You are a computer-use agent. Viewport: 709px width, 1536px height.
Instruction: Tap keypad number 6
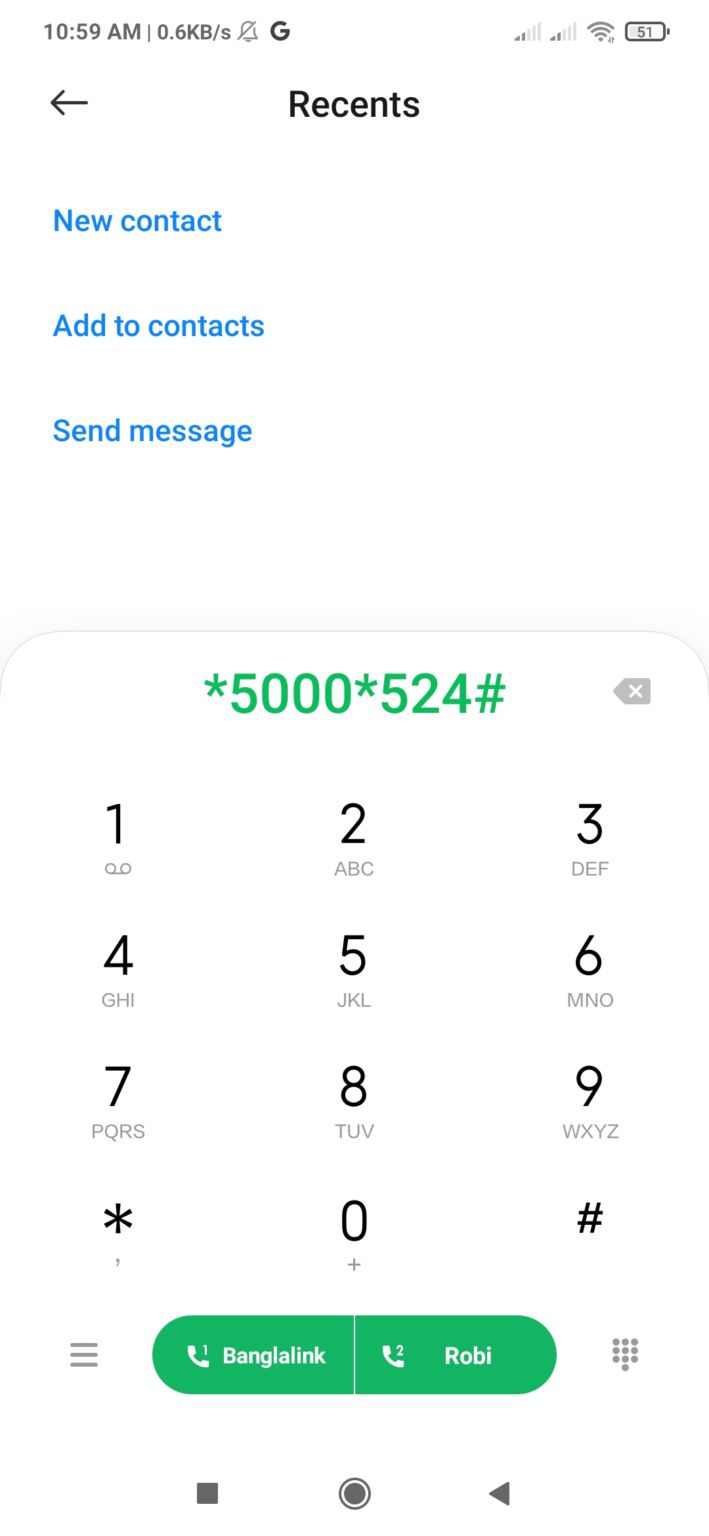[x=590, y=969]
